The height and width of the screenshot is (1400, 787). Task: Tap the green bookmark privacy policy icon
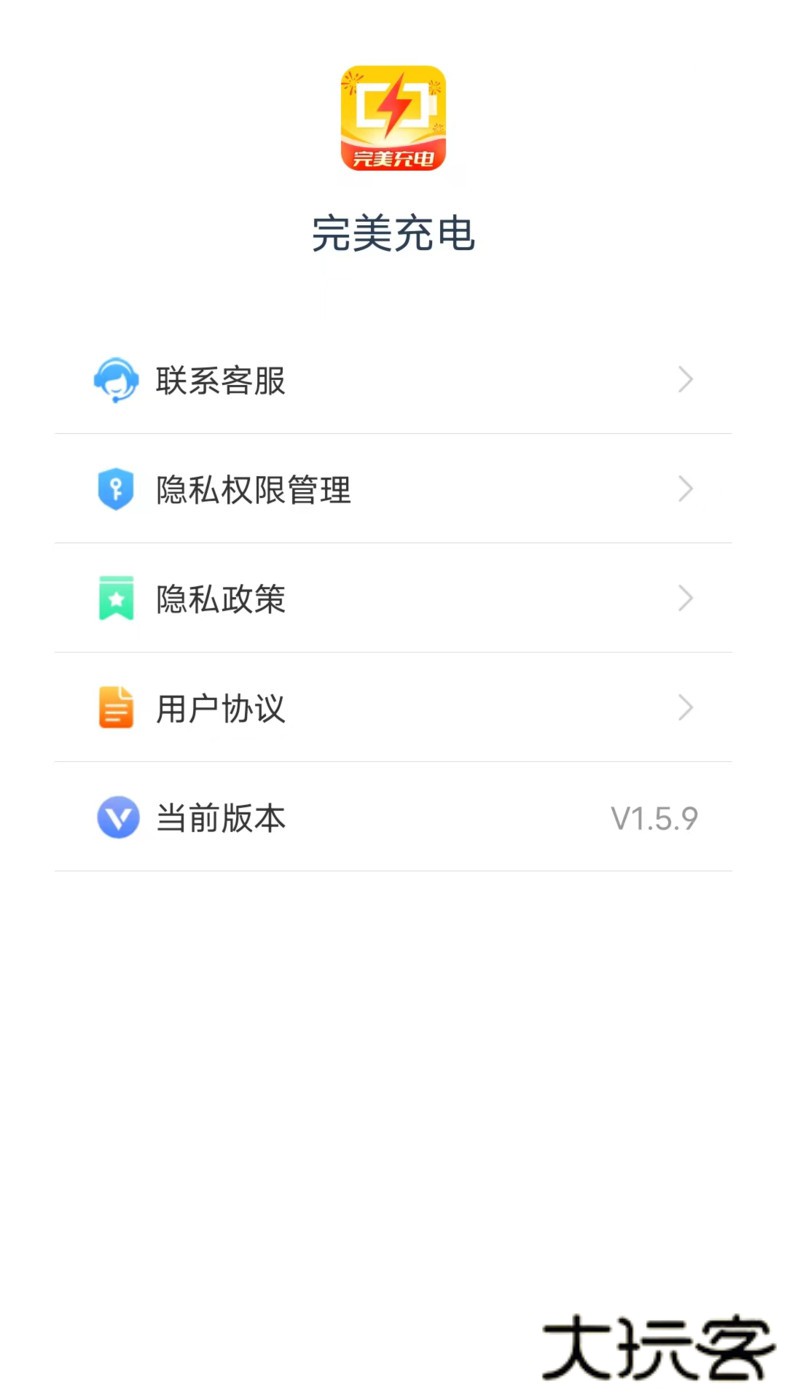pyautogui.click(x=117, y=598)
